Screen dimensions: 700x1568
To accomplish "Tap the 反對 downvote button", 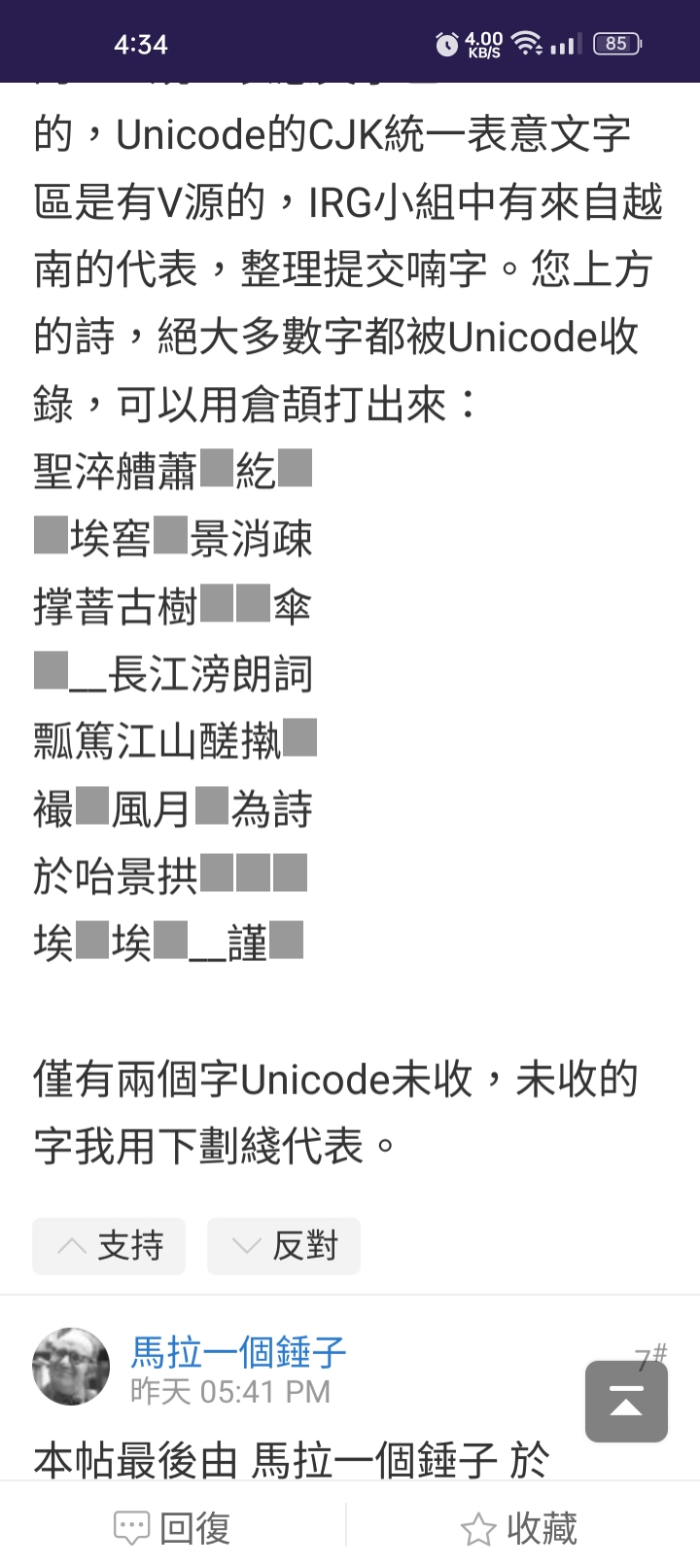I will click(283, 1245).
